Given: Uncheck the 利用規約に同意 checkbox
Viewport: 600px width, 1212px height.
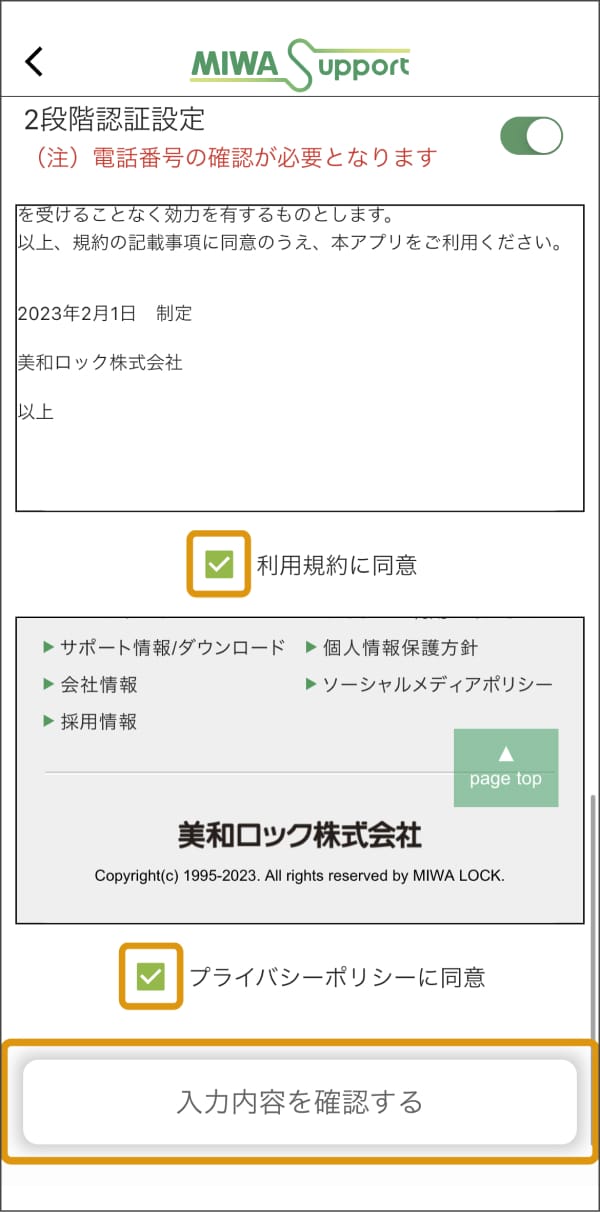Looking at the screenshot, I should [x=219, y=565].
